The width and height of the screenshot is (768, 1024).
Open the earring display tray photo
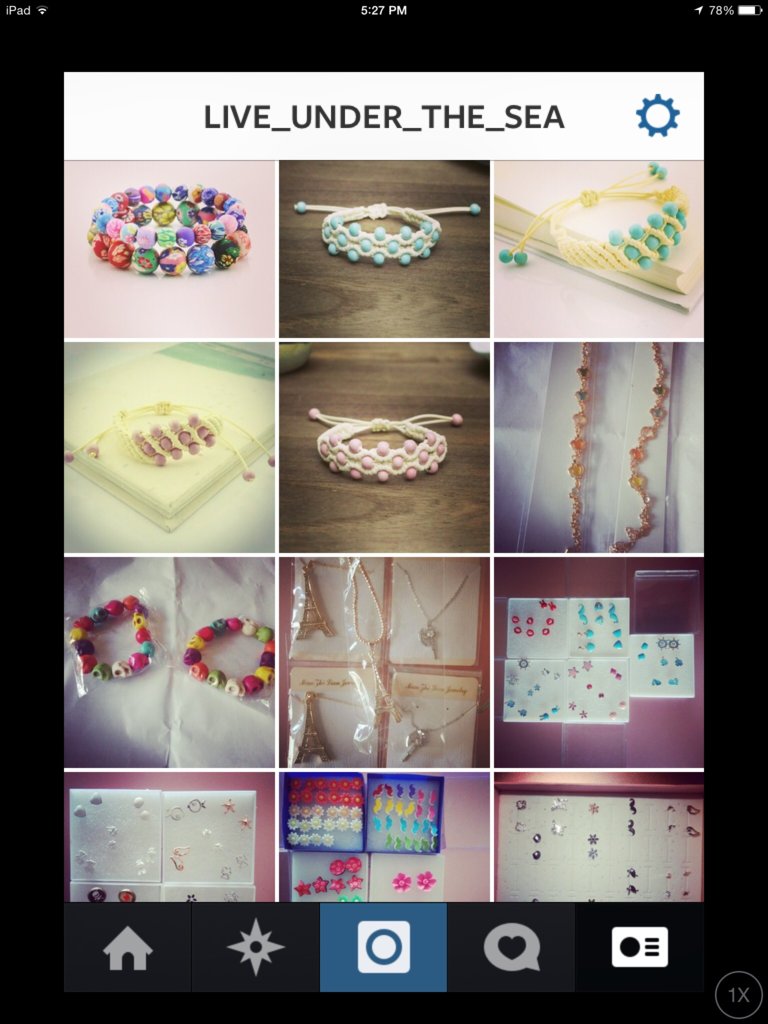[x=598, y=837]
